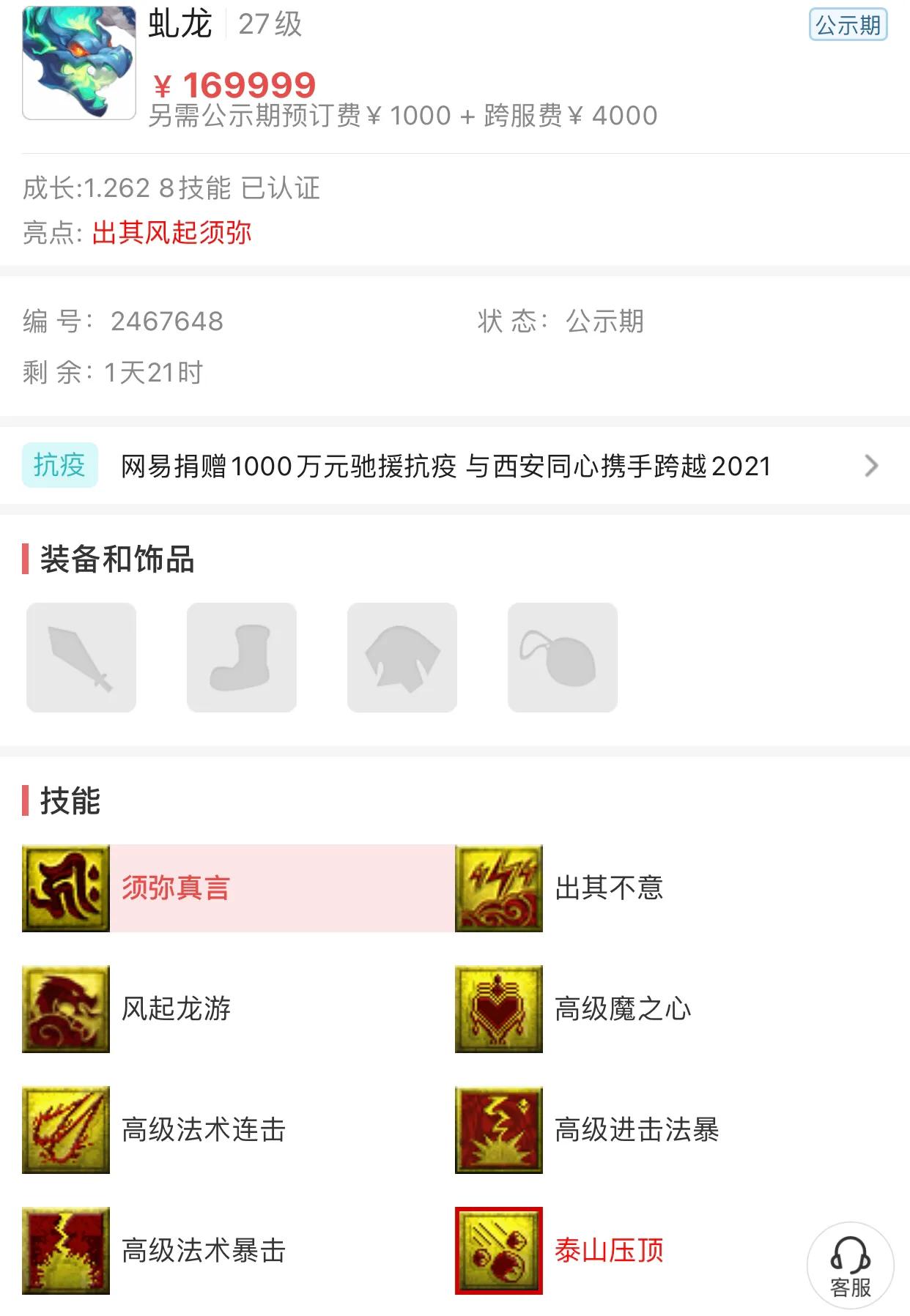Open the 客服 customer service button
The image size is (910, 1316).
click(x=852, y=1260)
